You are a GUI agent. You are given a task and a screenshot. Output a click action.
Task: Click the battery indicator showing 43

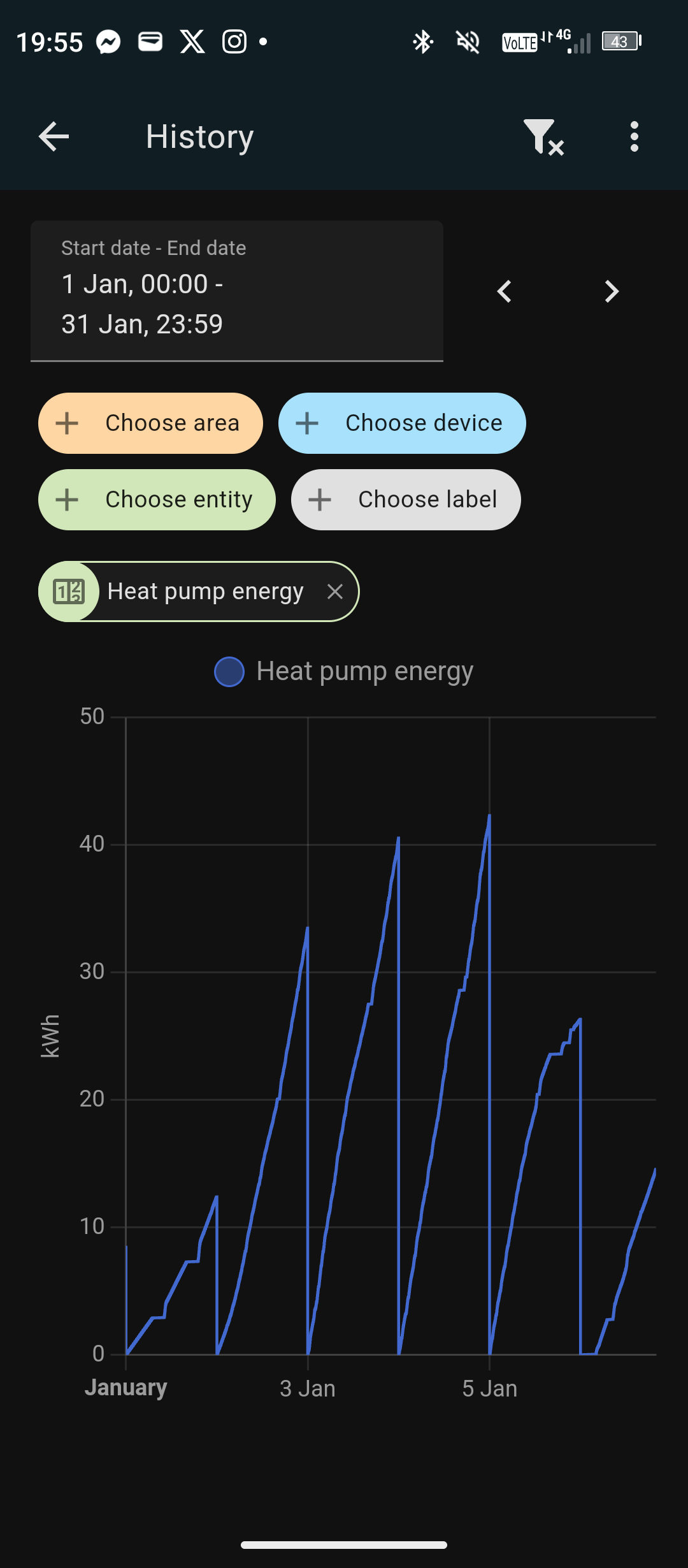point(619,42)
